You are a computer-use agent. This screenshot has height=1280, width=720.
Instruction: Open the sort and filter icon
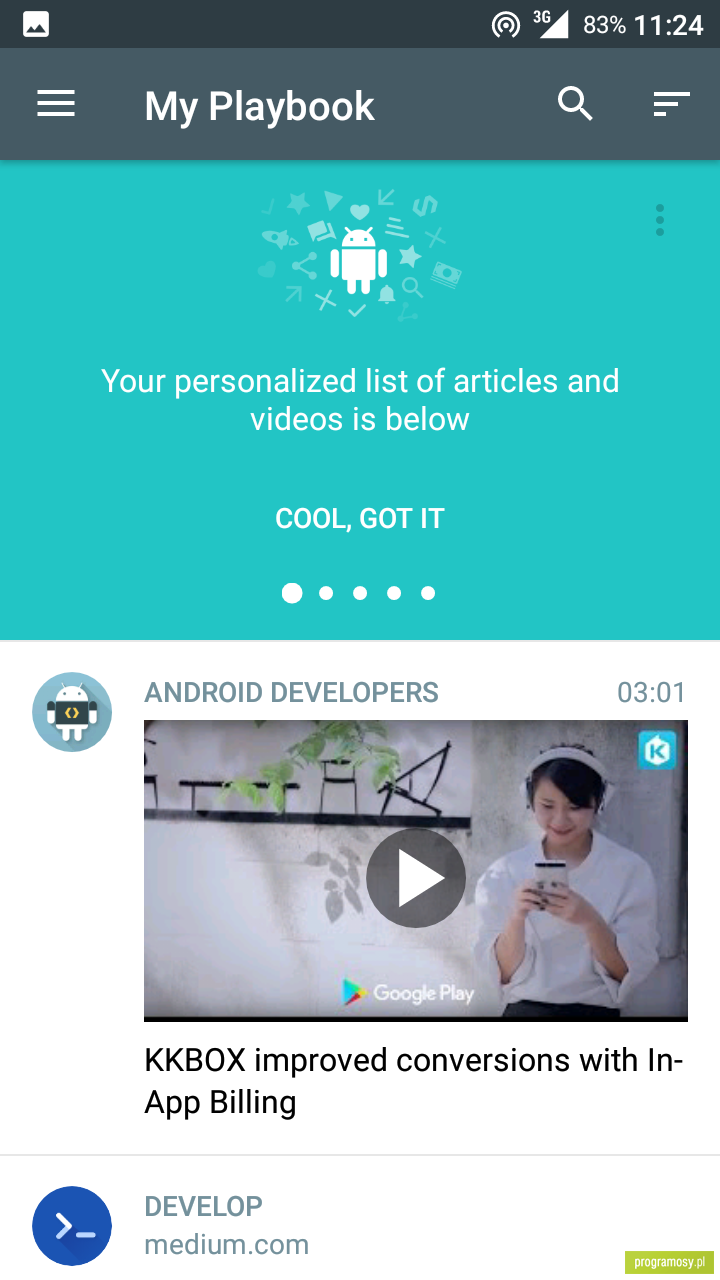(x=671, y=104)
